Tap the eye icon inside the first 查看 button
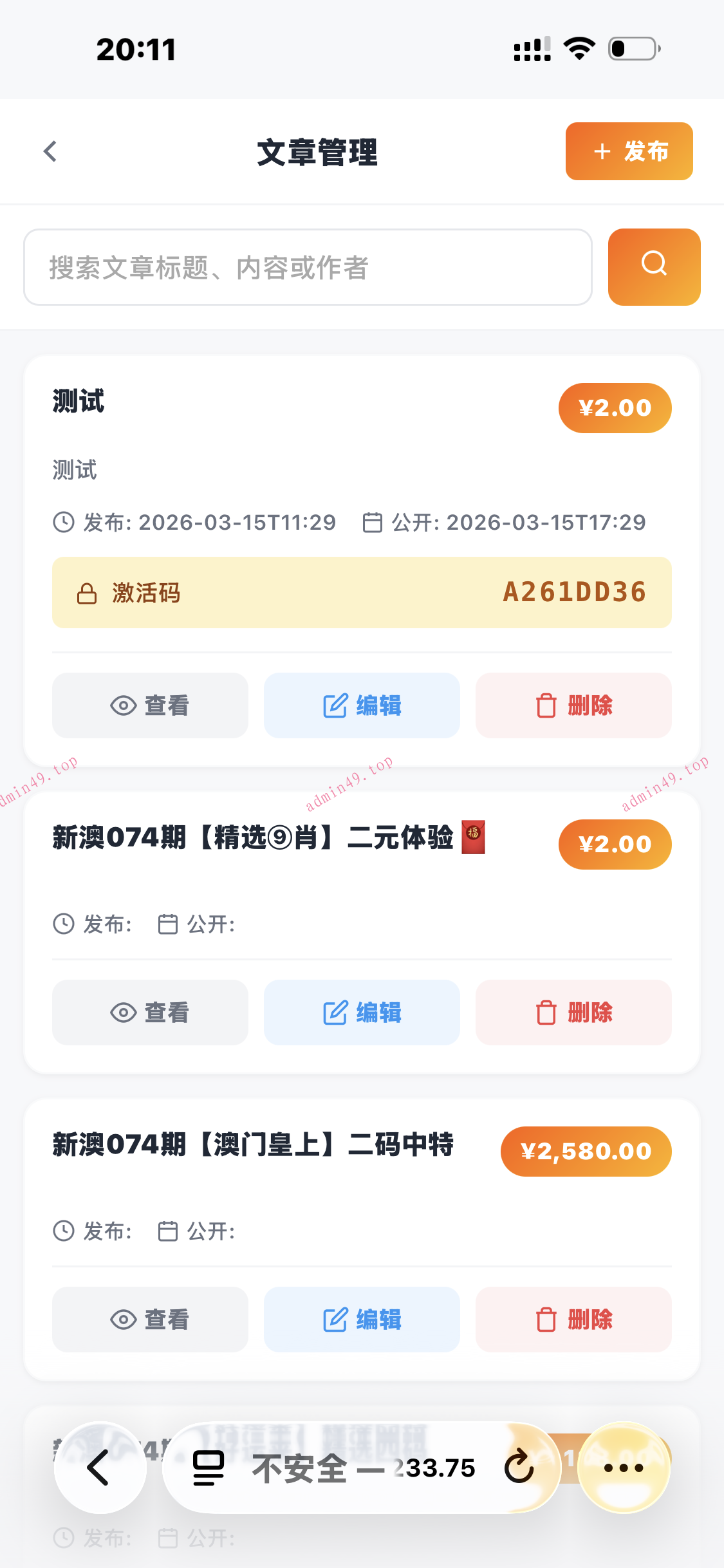 click(x=122, y=705)
